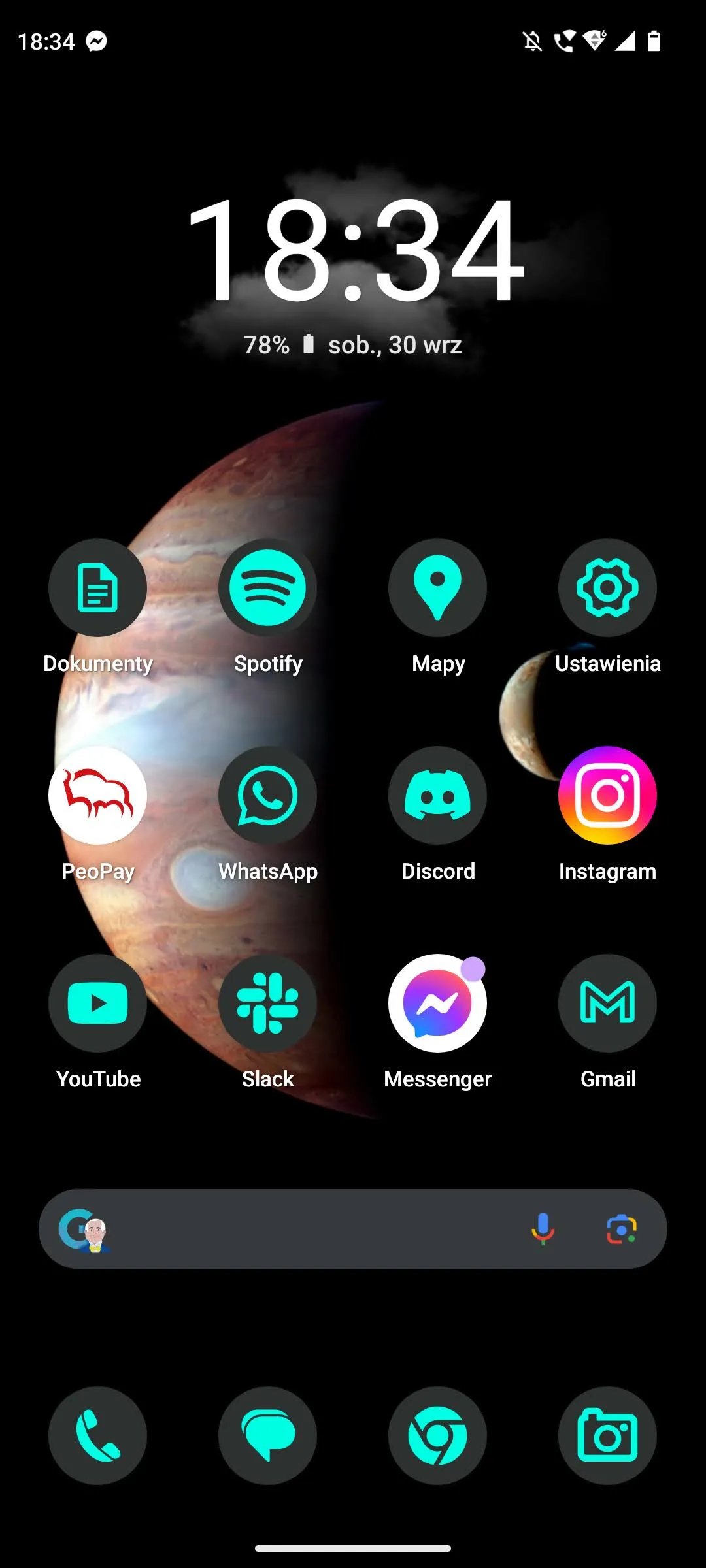The width and height of the screenshot is (706, 1568).
Task: Open Instagram
Action: tap(607, 795)
